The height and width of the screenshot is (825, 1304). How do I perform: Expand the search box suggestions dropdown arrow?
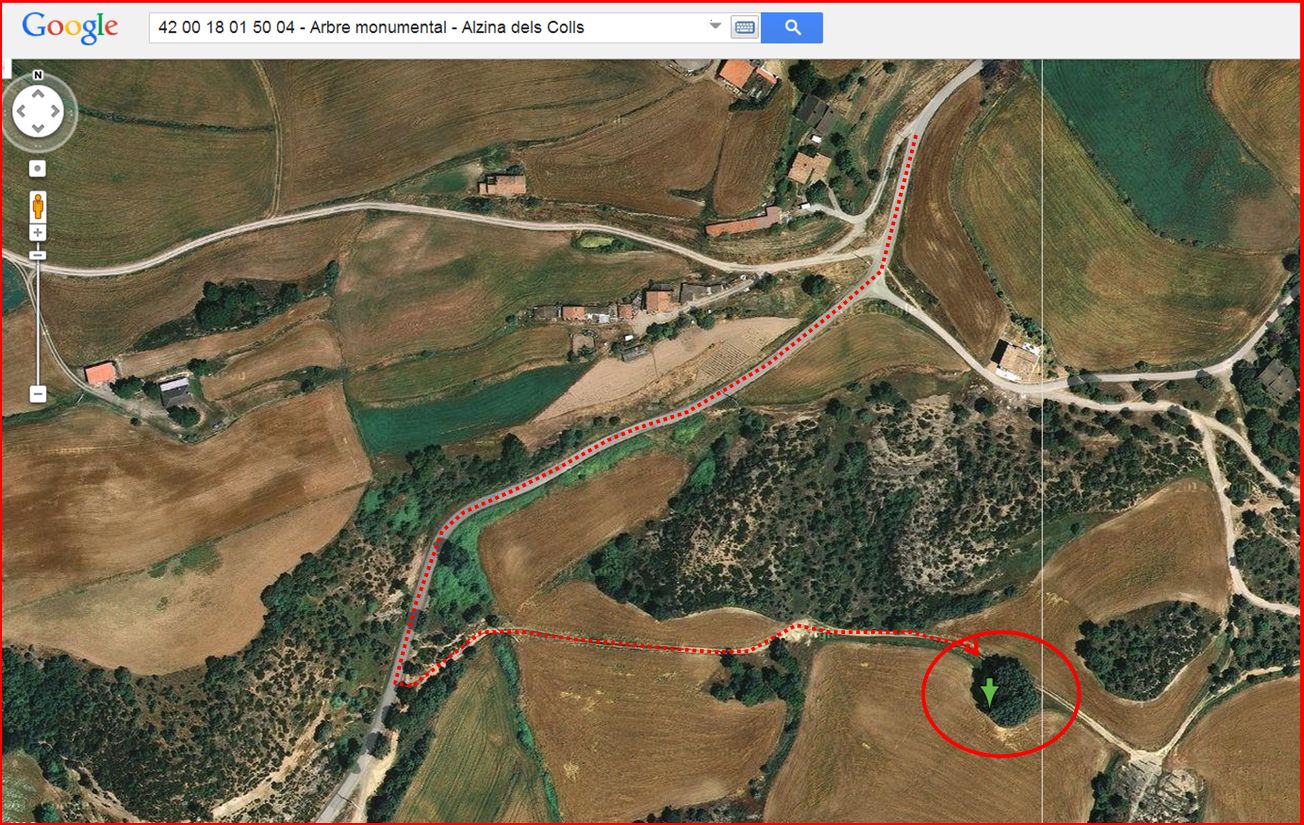715,26
